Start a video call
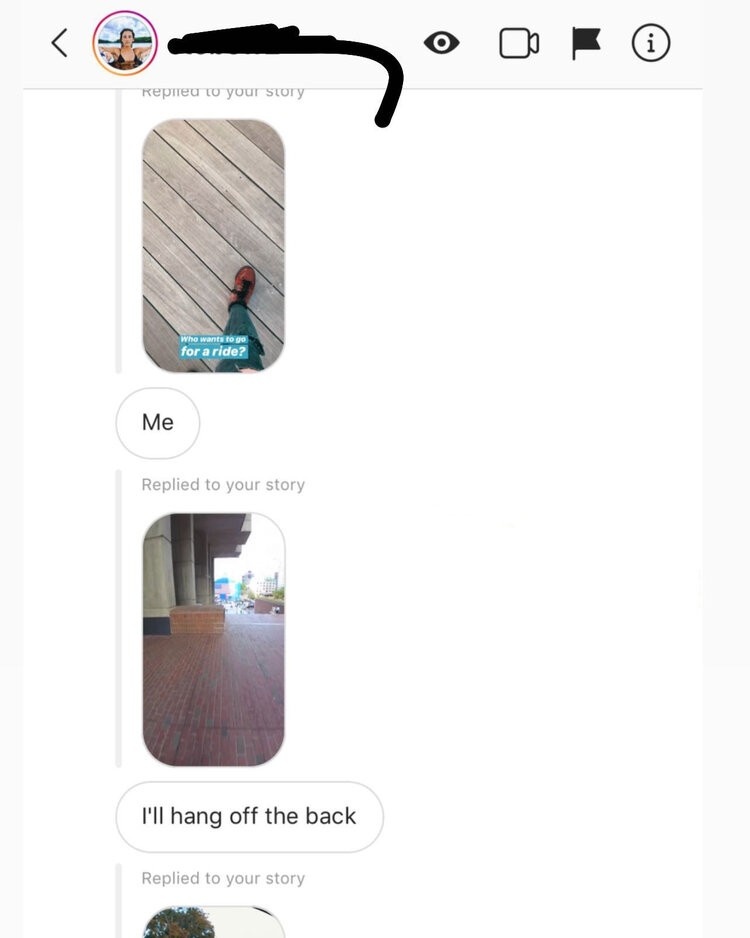This screenshot has height=938, width=750. click(x=519, y=43)
